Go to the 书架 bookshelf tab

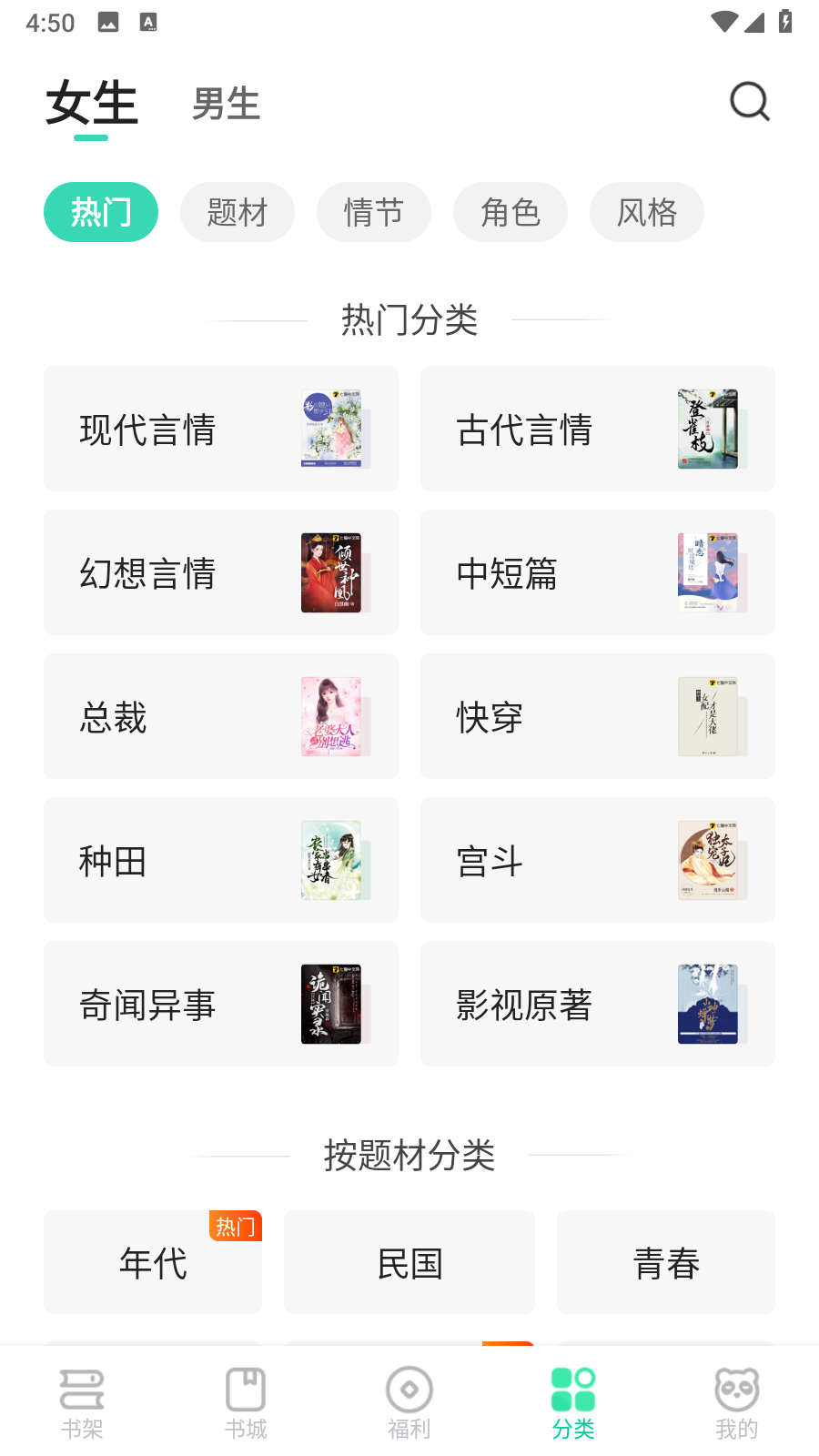pyautogui.click(x=82, y=1402)
